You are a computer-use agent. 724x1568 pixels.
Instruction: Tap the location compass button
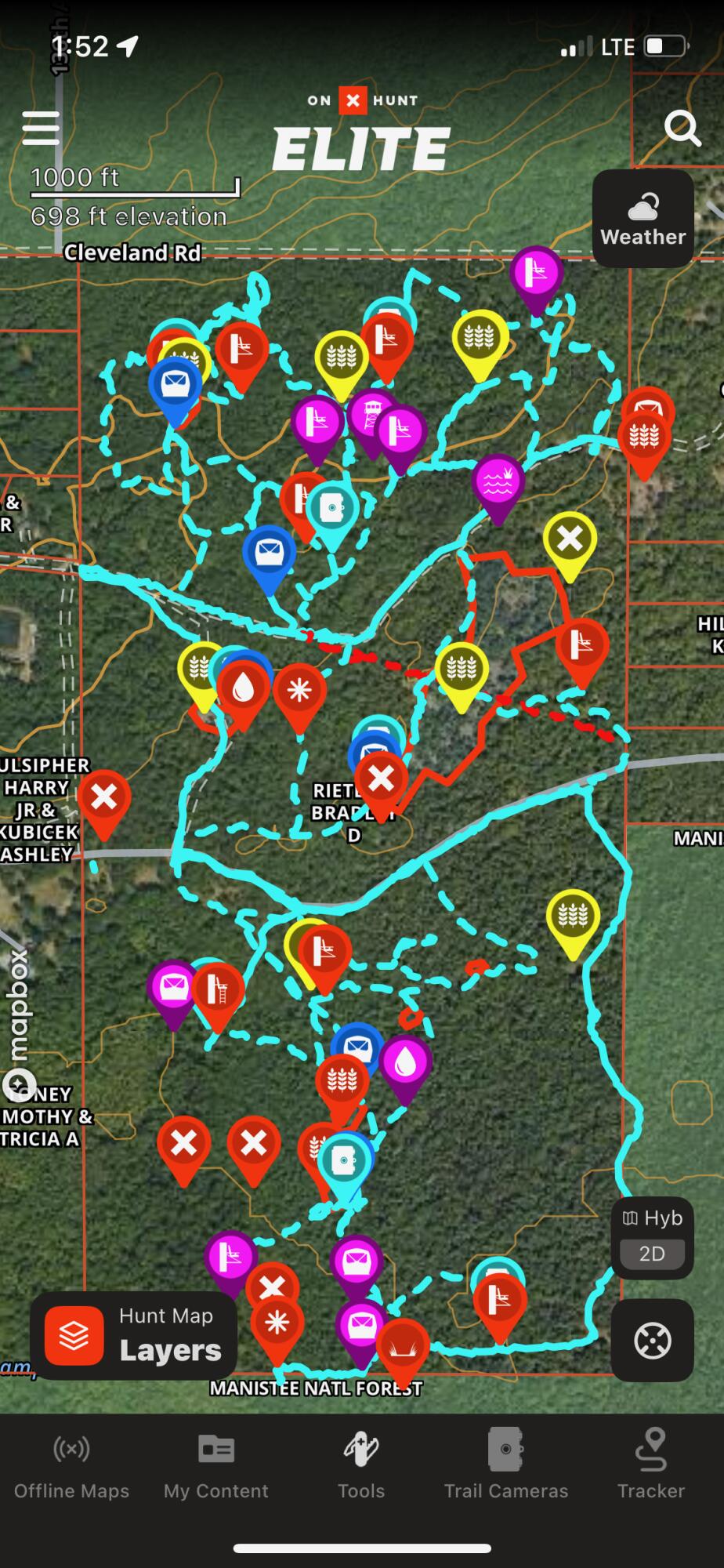(652, 1340)
